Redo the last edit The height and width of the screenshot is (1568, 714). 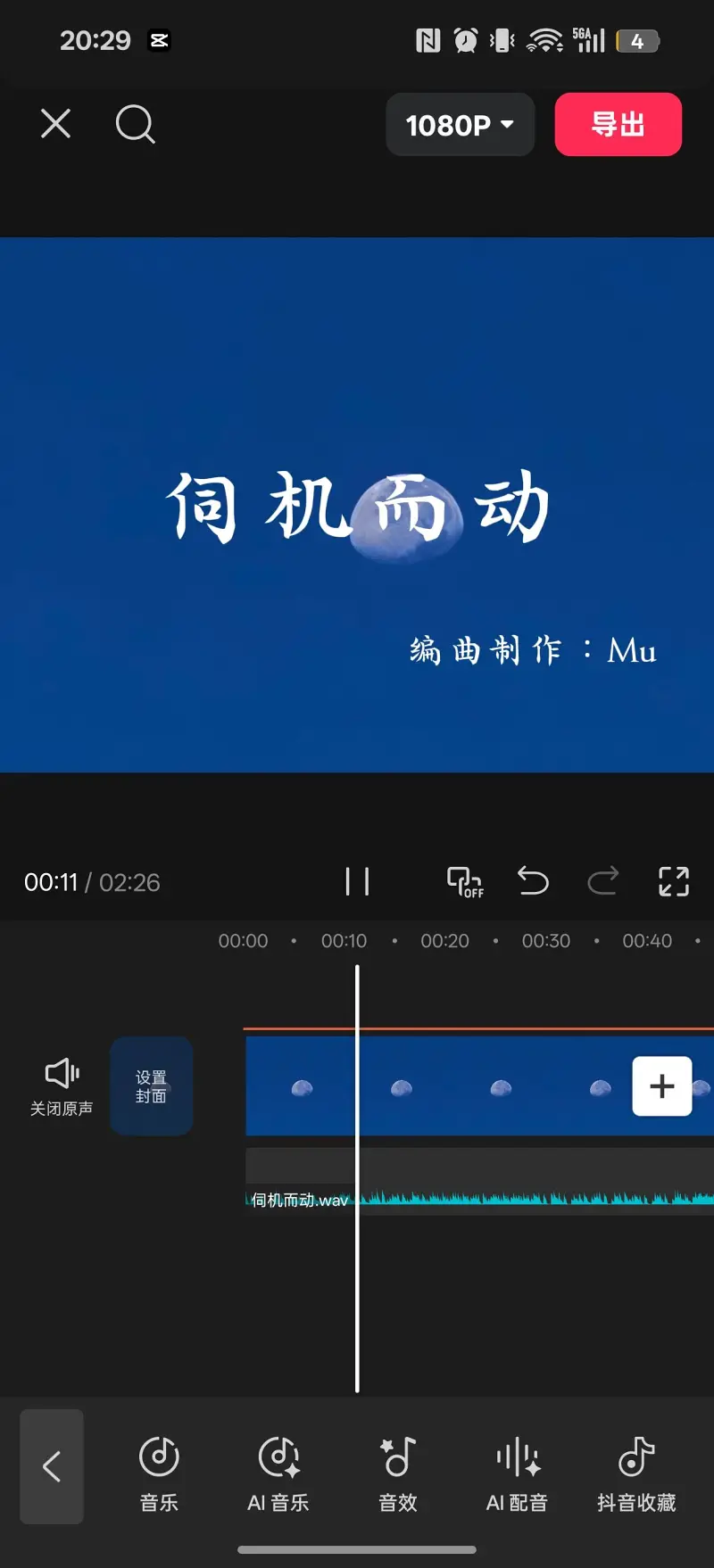pos(602,881)
